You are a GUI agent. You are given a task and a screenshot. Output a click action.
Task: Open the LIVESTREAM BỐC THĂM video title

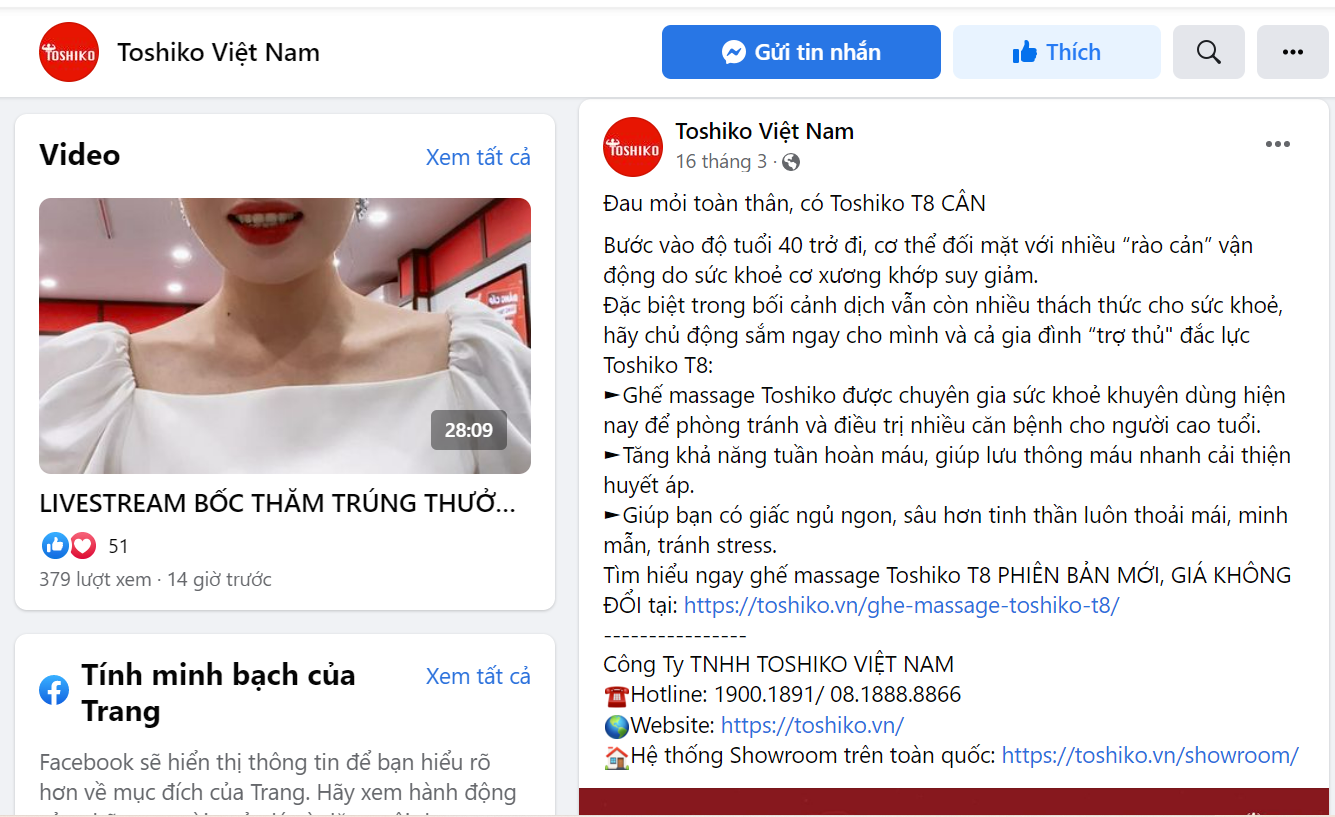point(277,504)
